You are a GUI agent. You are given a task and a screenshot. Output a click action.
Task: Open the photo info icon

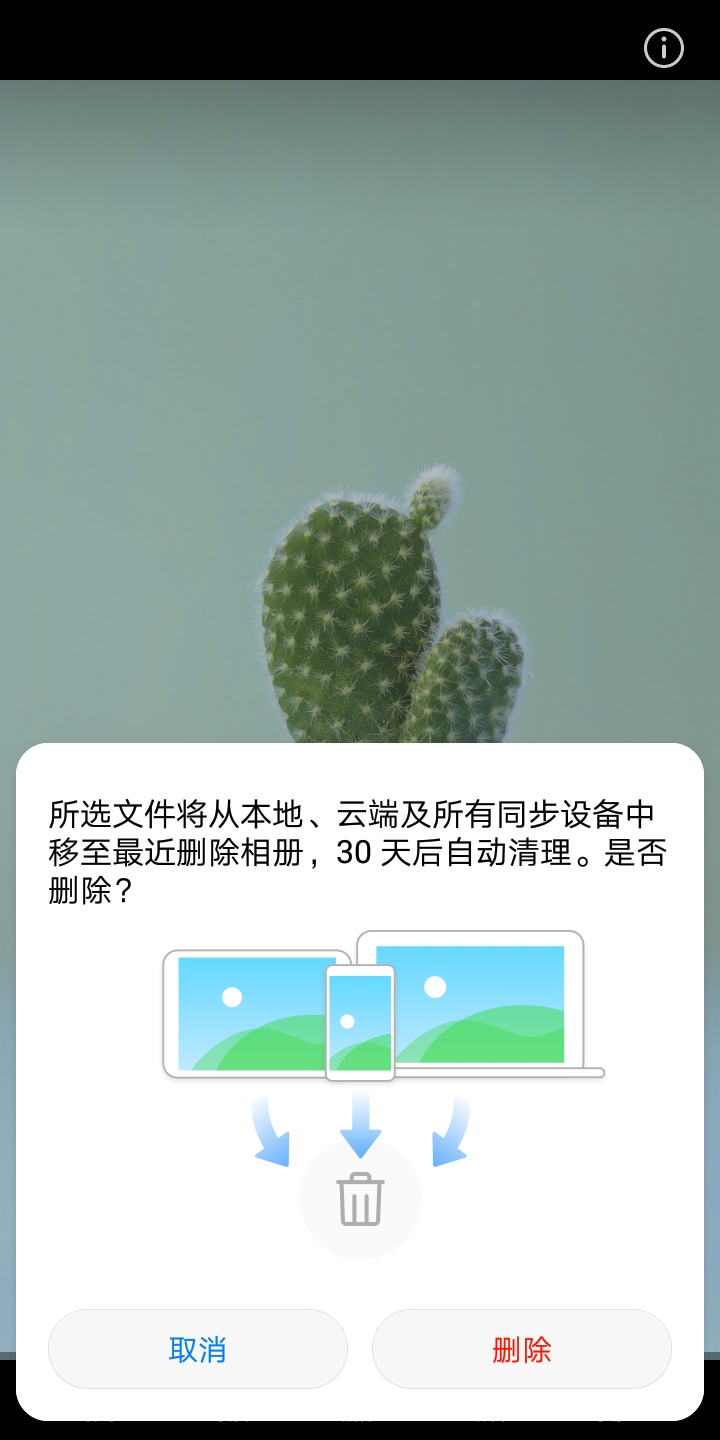[x=664, y=47]
